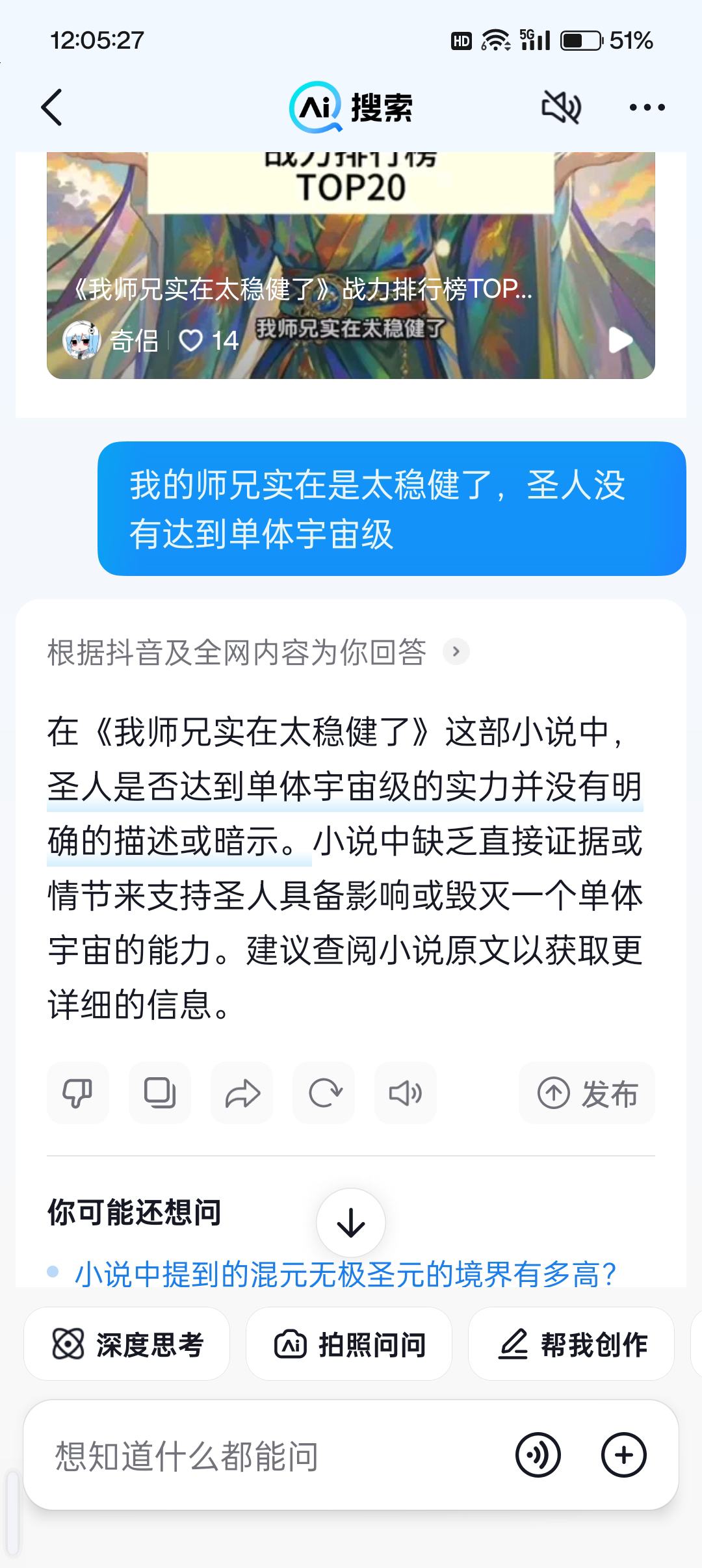Screen dimensions: 702x1568
Task: Select the 帮我创作 writing assistant chip
Action: [571, 1344]
